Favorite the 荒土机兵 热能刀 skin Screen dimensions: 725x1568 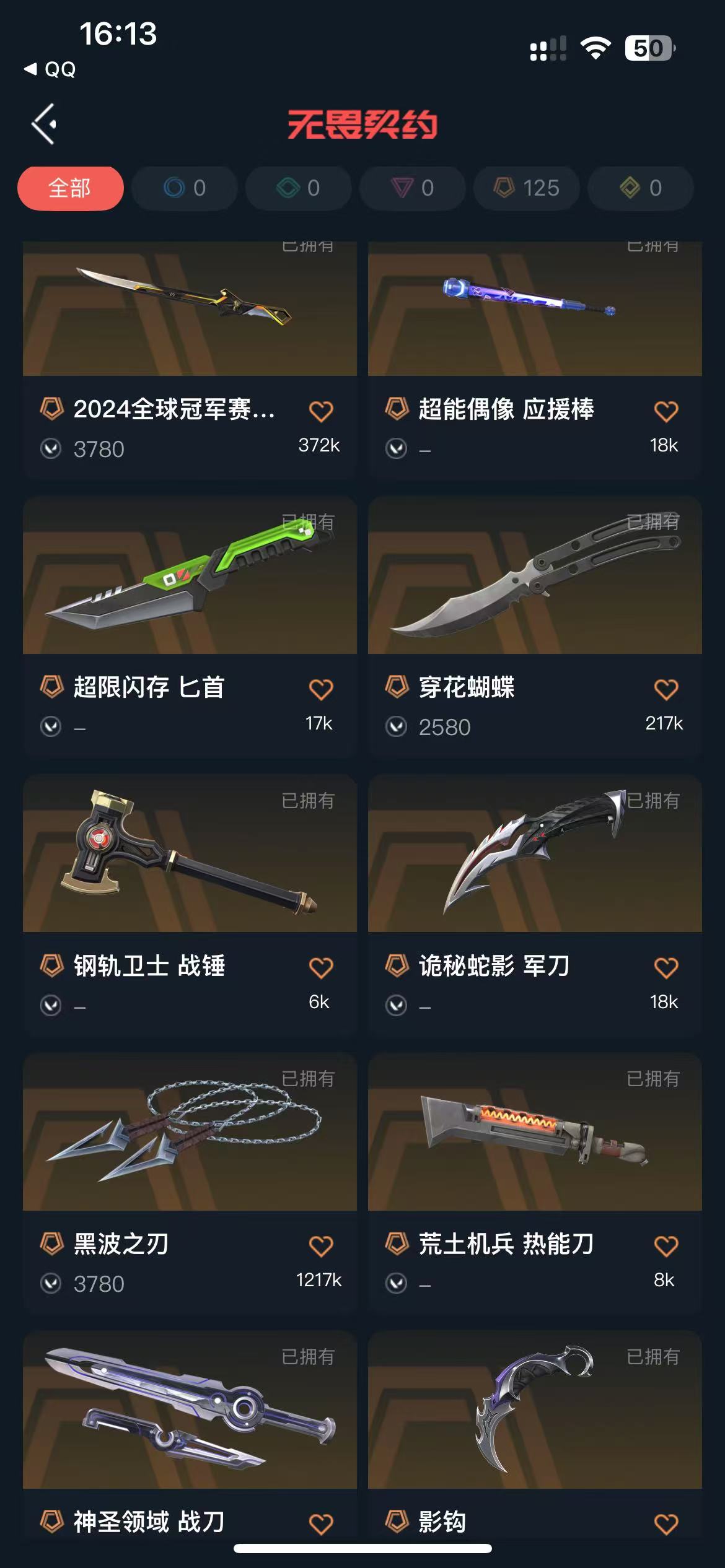666,1245
